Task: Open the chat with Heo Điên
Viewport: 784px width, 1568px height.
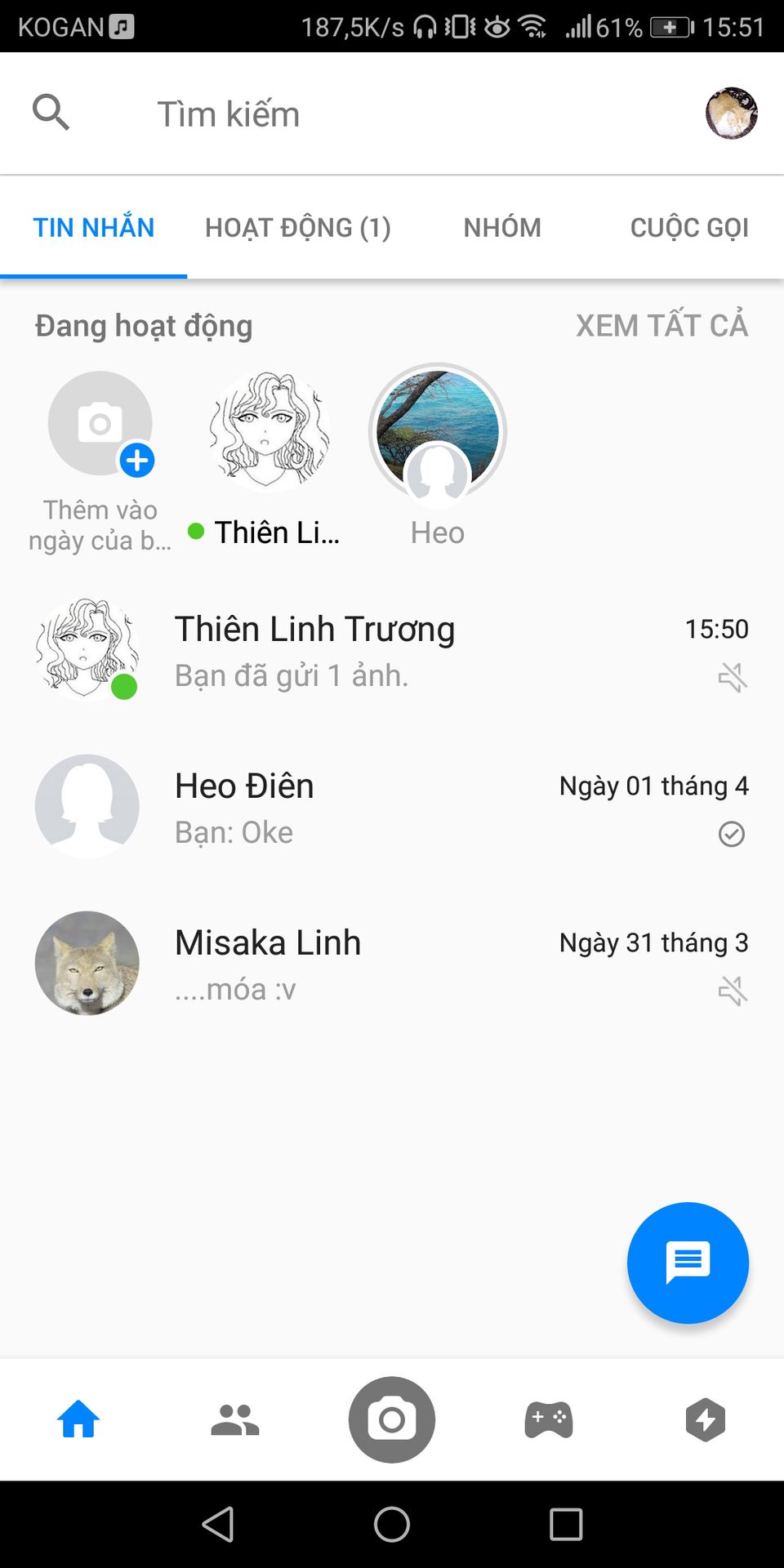Action: pyautogui.click(x=392, y=807)
